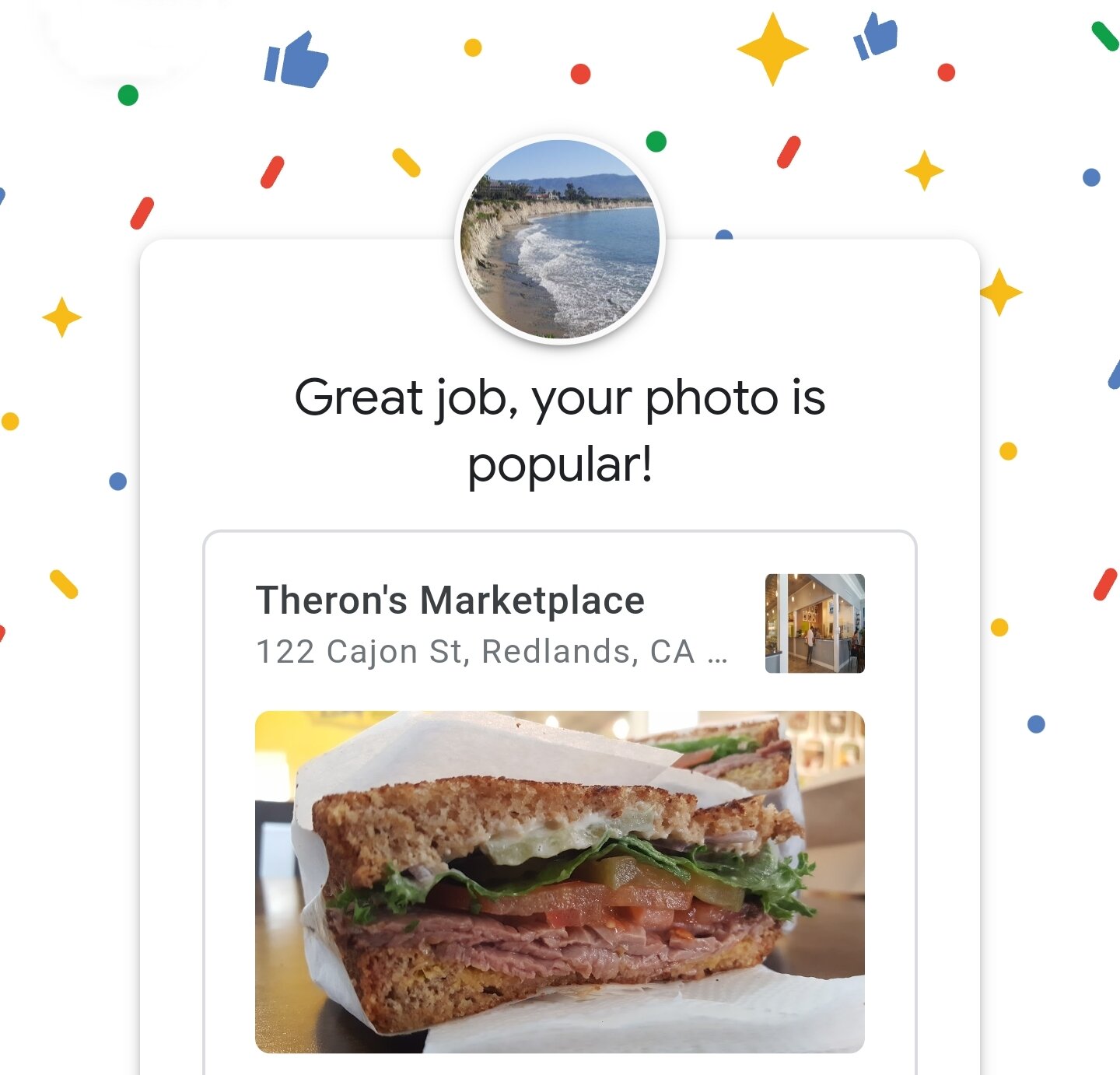1120x1075 pixels.
Task: Tap the beach profile picture
Action: [x=560, y=239]
